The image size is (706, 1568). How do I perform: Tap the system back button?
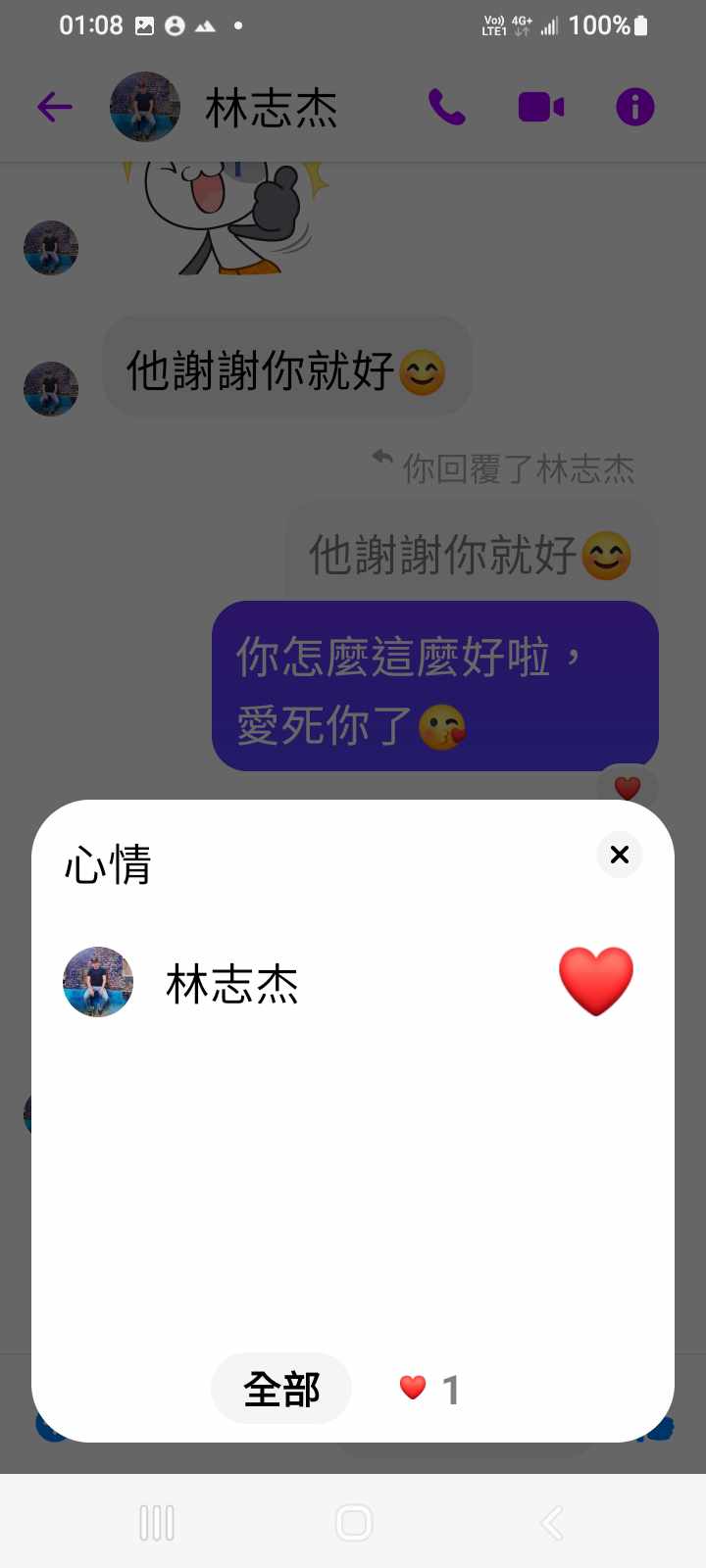[552, 1522]
